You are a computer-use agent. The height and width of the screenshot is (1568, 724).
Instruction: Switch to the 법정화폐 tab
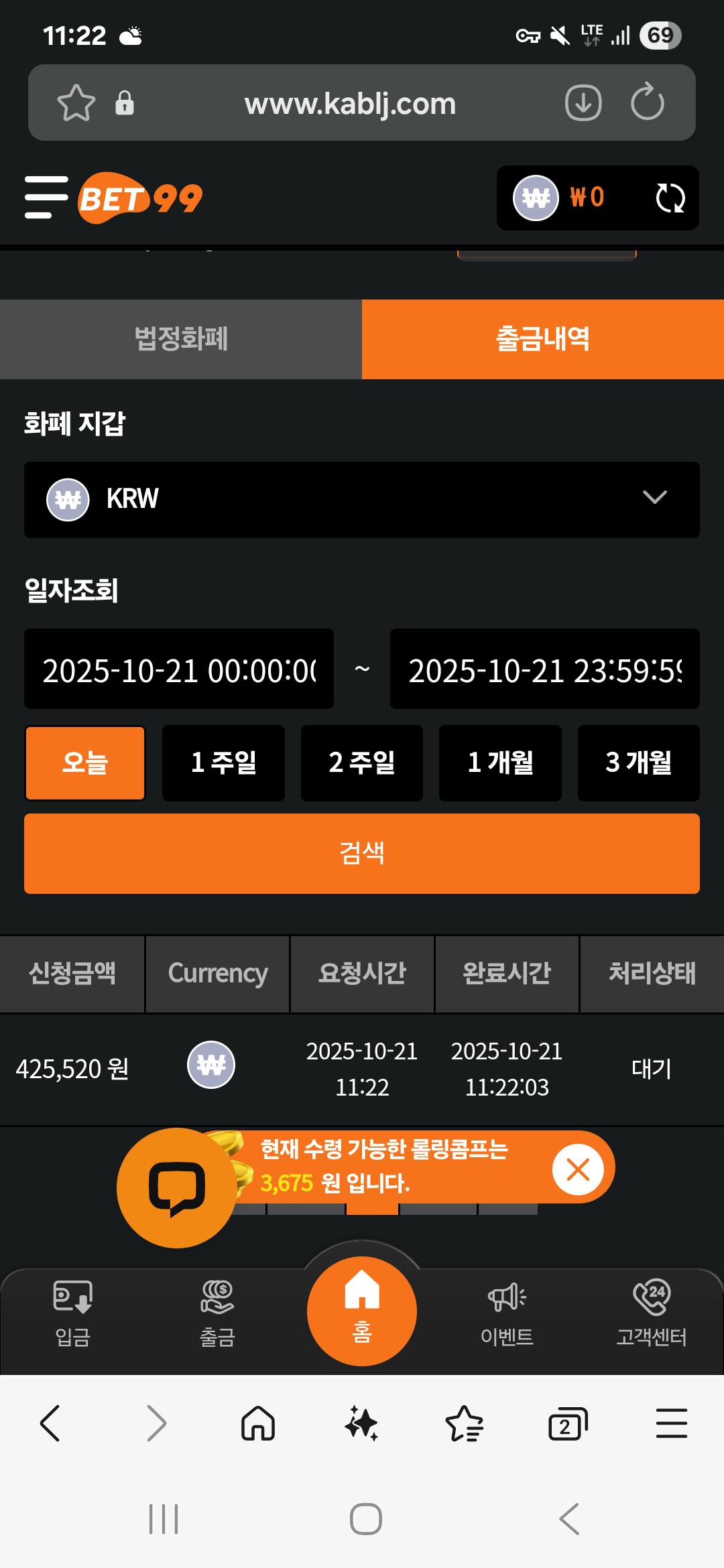click(181, 339)
